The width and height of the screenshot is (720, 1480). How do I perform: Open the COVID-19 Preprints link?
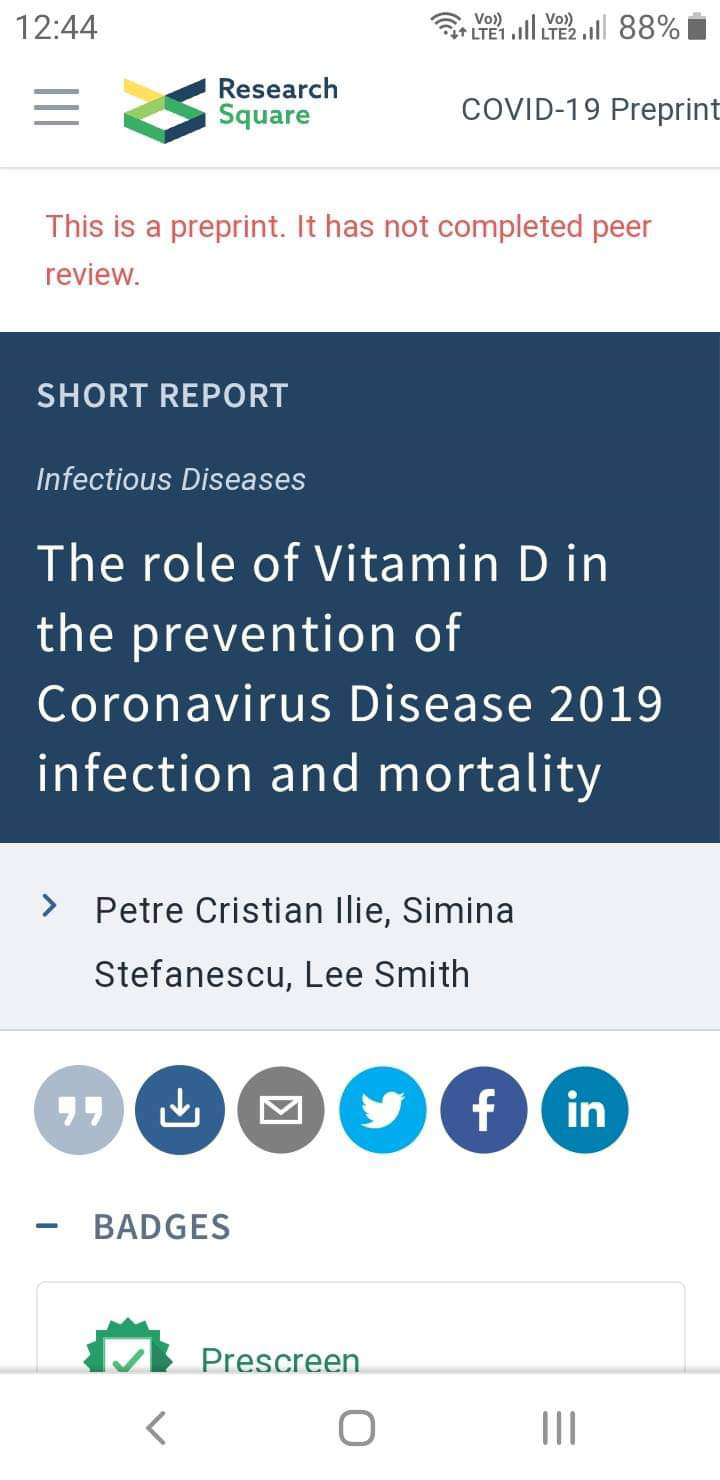point(590,109)
